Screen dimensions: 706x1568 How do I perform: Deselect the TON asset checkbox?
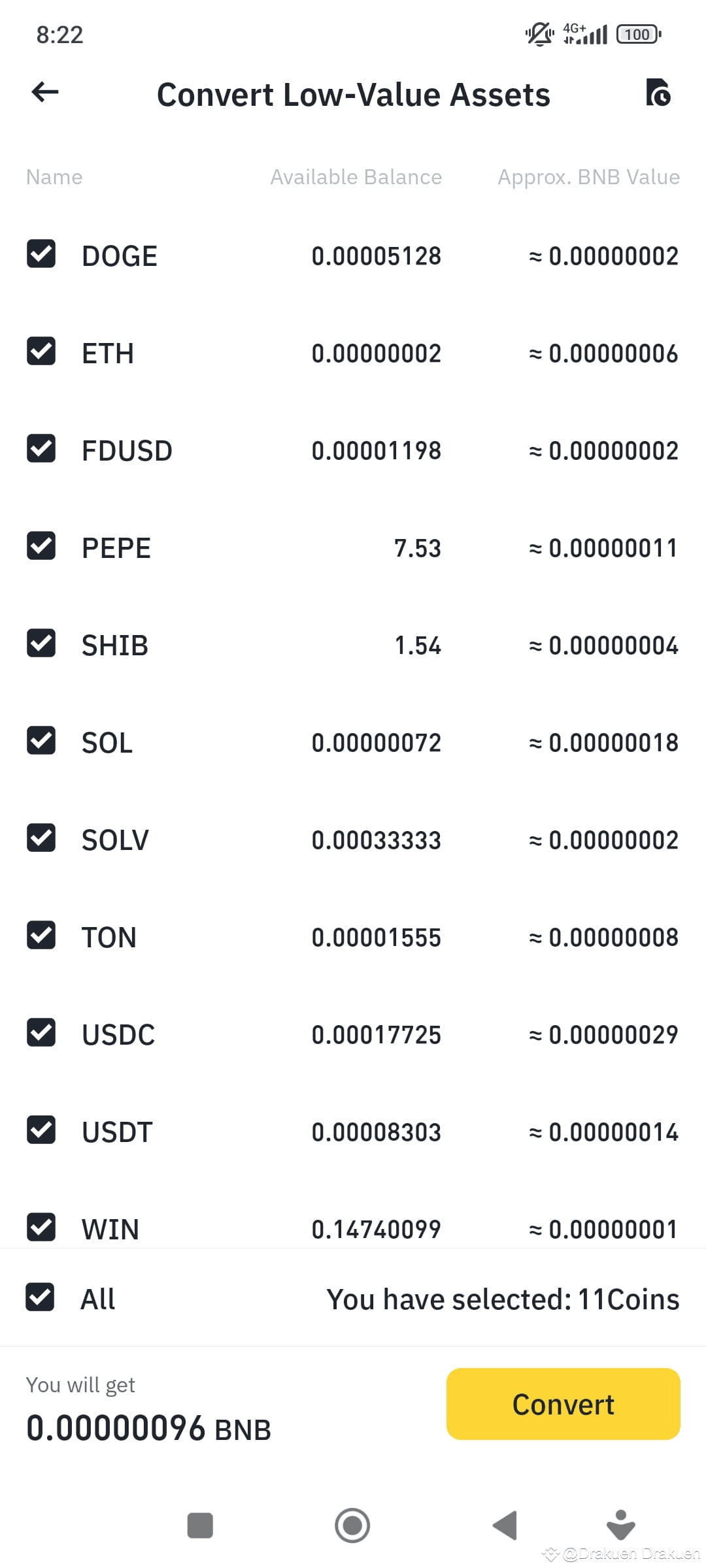[x=41, y=936]
